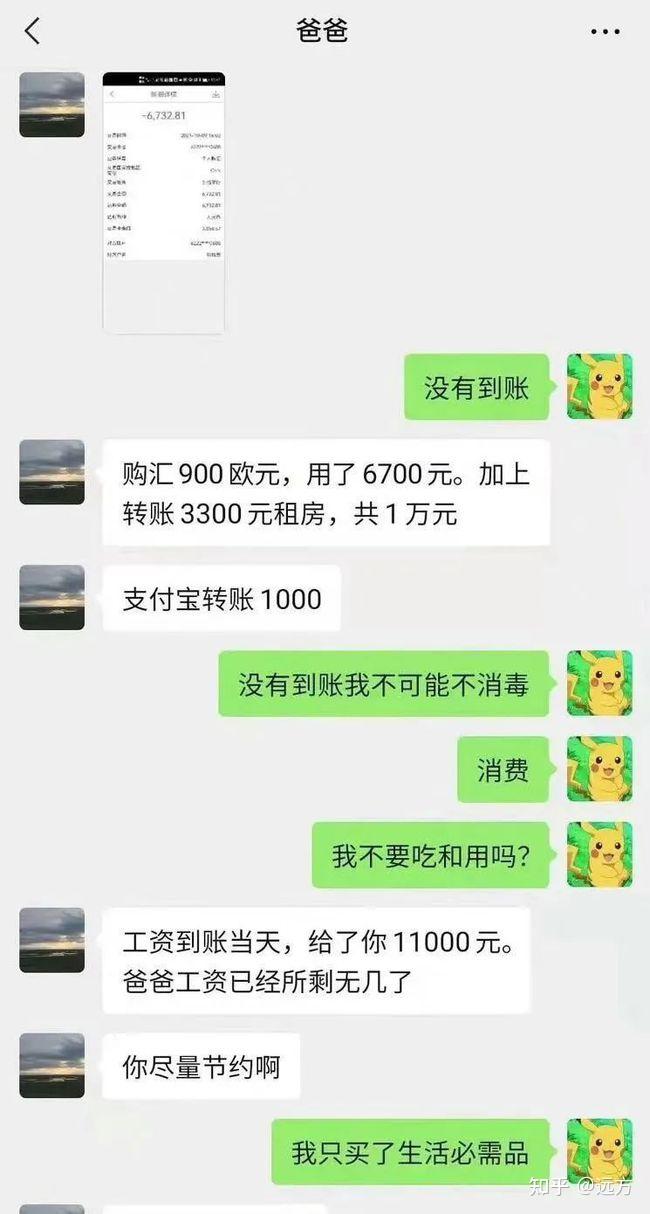Screen dimensions: 650x1214
Task: Open the three-dot chat options menu
Action: click(605, 32)
